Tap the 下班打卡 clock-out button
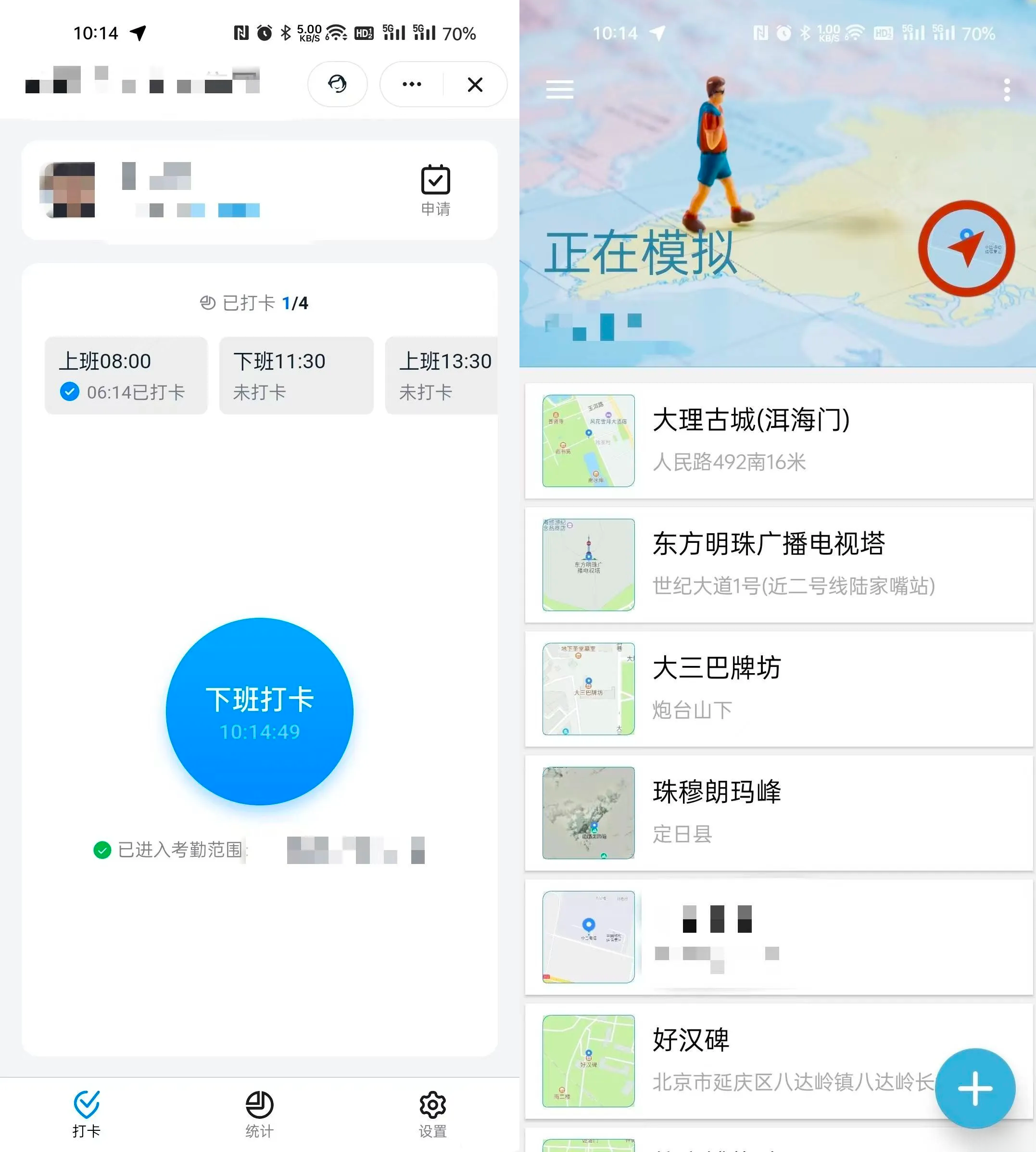 (260, 712)
